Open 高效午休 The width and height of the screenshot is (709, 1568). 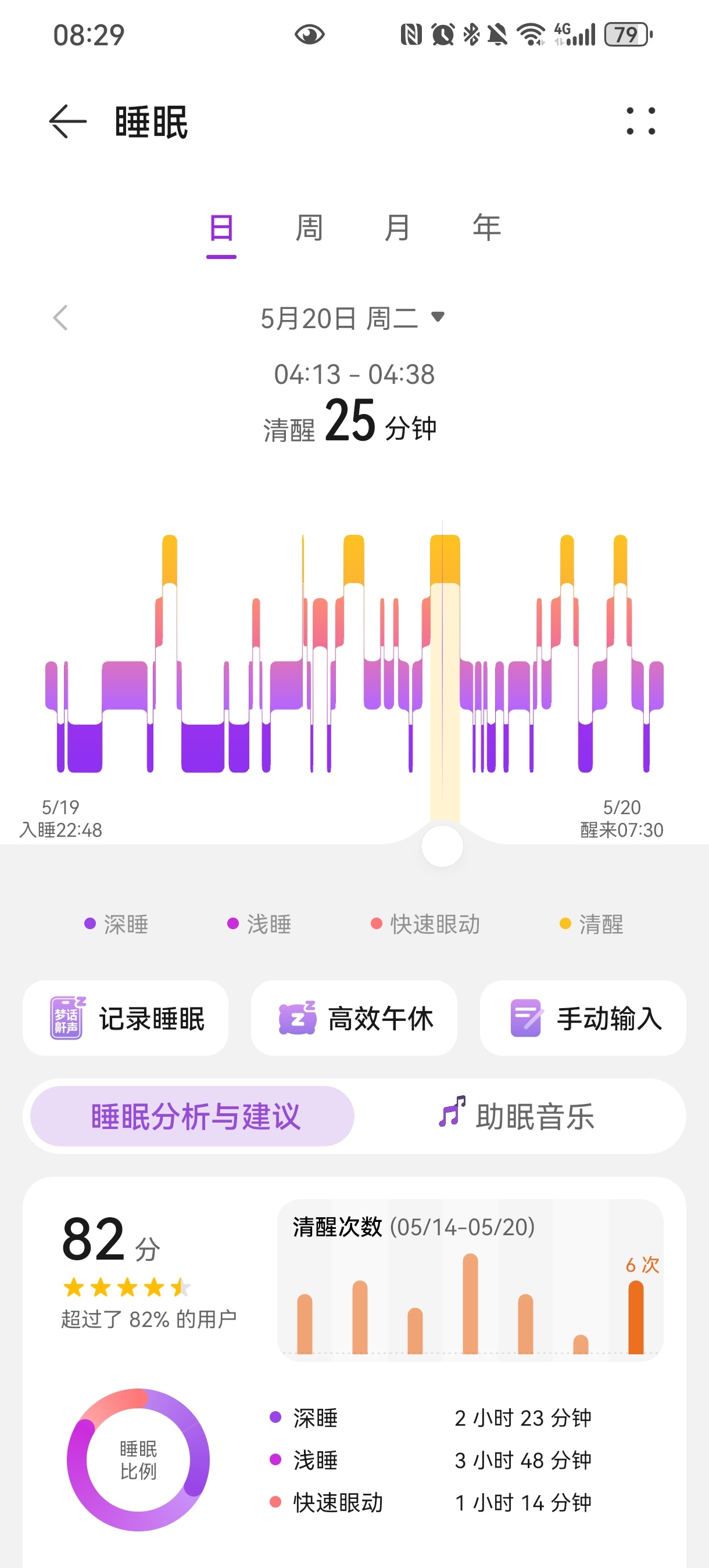click(x=354, y=1017)
